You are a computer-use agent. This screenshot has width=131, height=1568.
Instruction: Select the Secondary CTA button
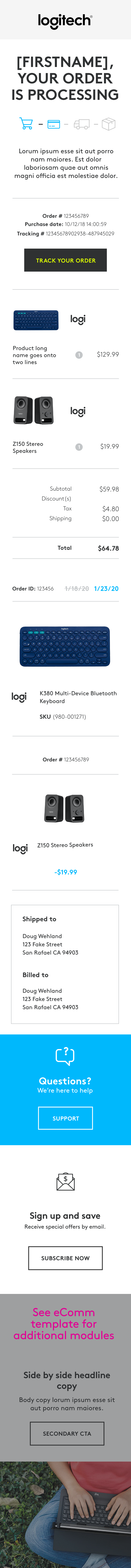pyautogui.click(x=67, y=1433)
